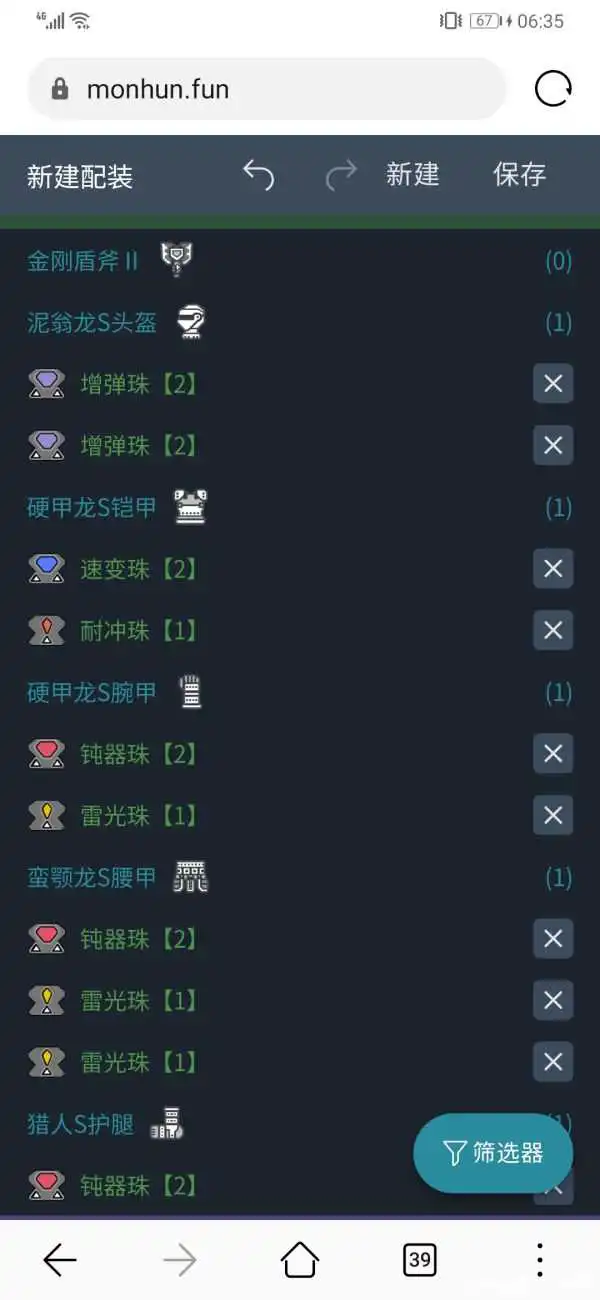The width and height of the screenshot is (600, 1300).
Task: Tap 新建 to create a new set
Action: click(413, 175)
